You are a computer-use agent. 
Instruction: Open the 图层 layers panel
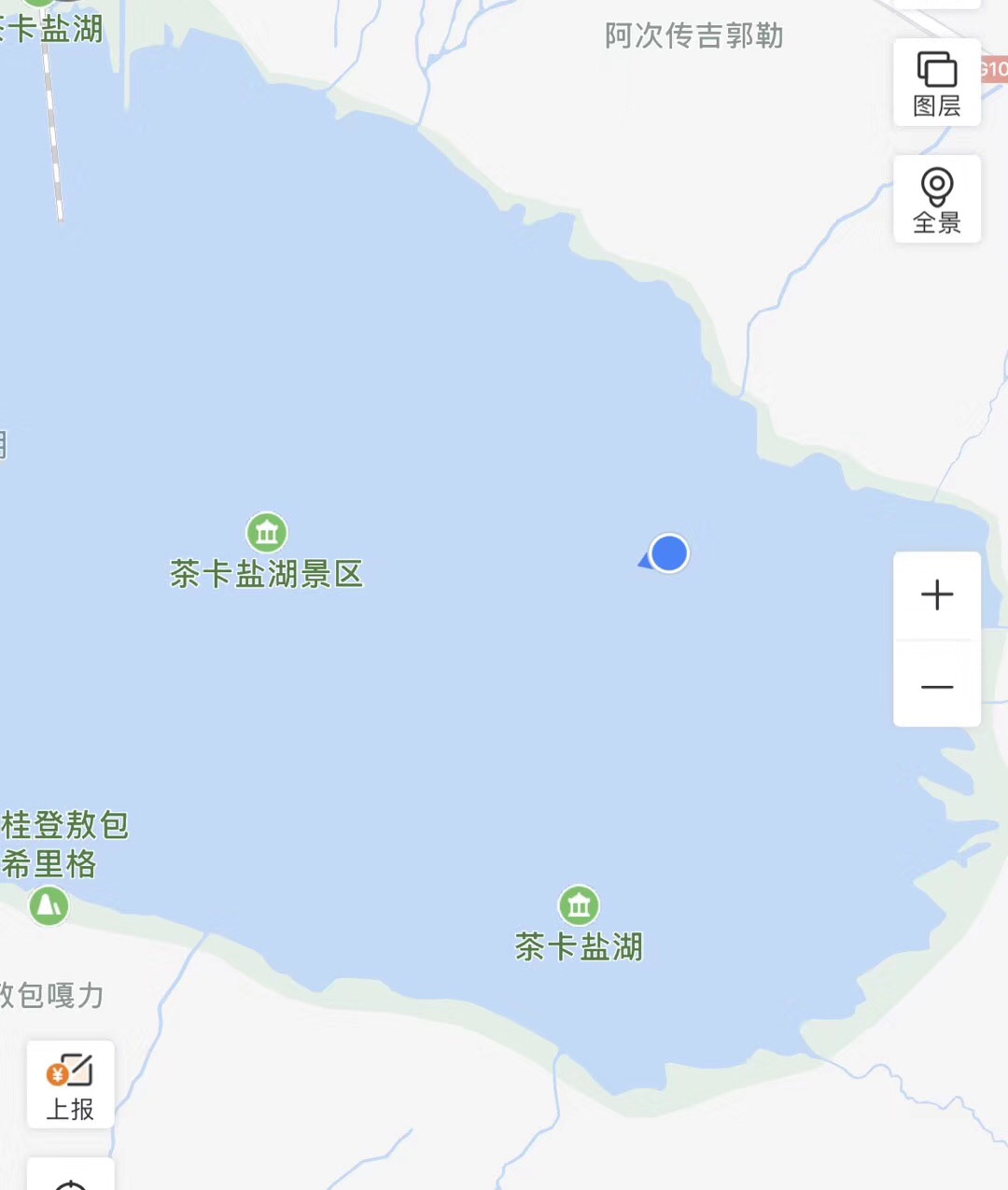[x=937, y=83]
